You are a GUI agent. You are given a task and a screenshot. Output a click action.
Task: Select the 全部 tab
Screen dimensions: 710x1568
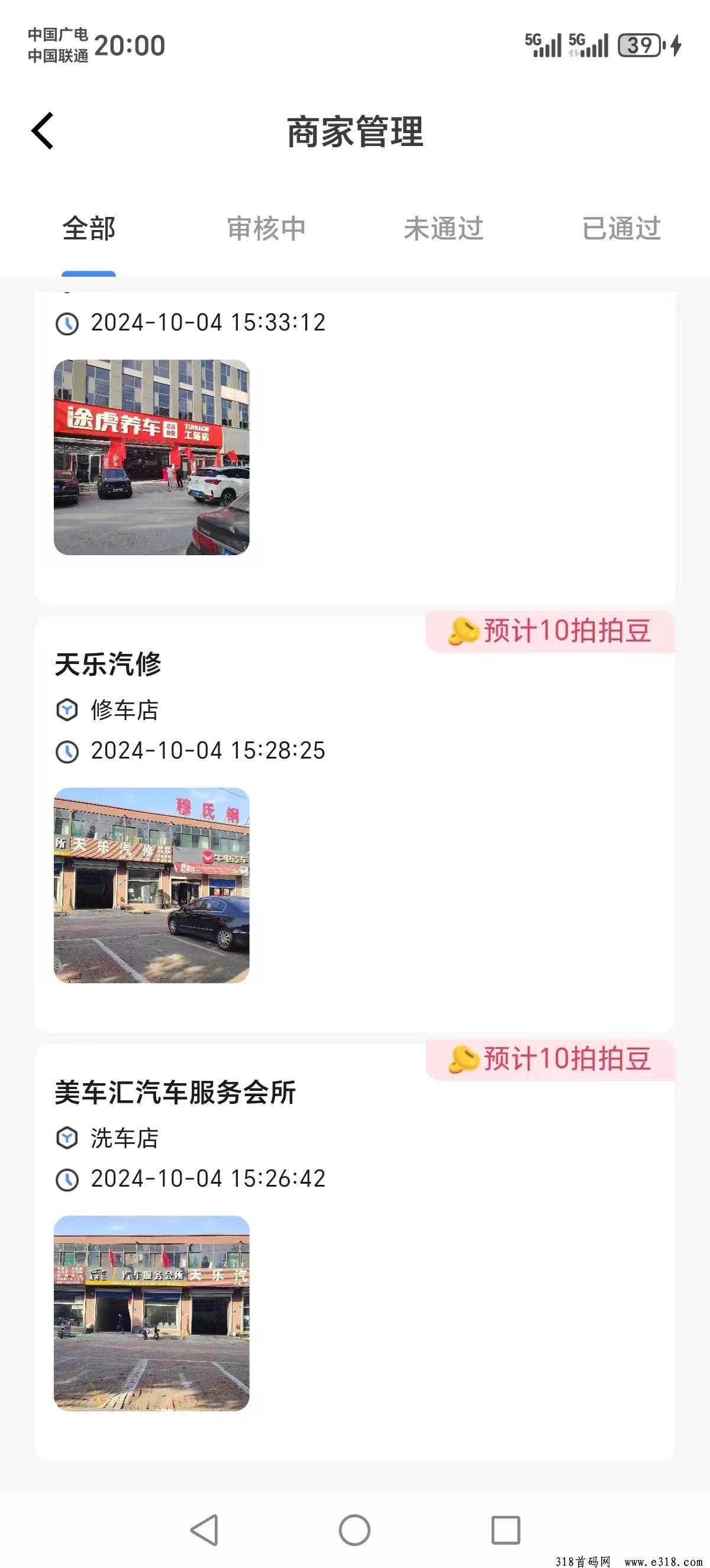pos(89,229)
